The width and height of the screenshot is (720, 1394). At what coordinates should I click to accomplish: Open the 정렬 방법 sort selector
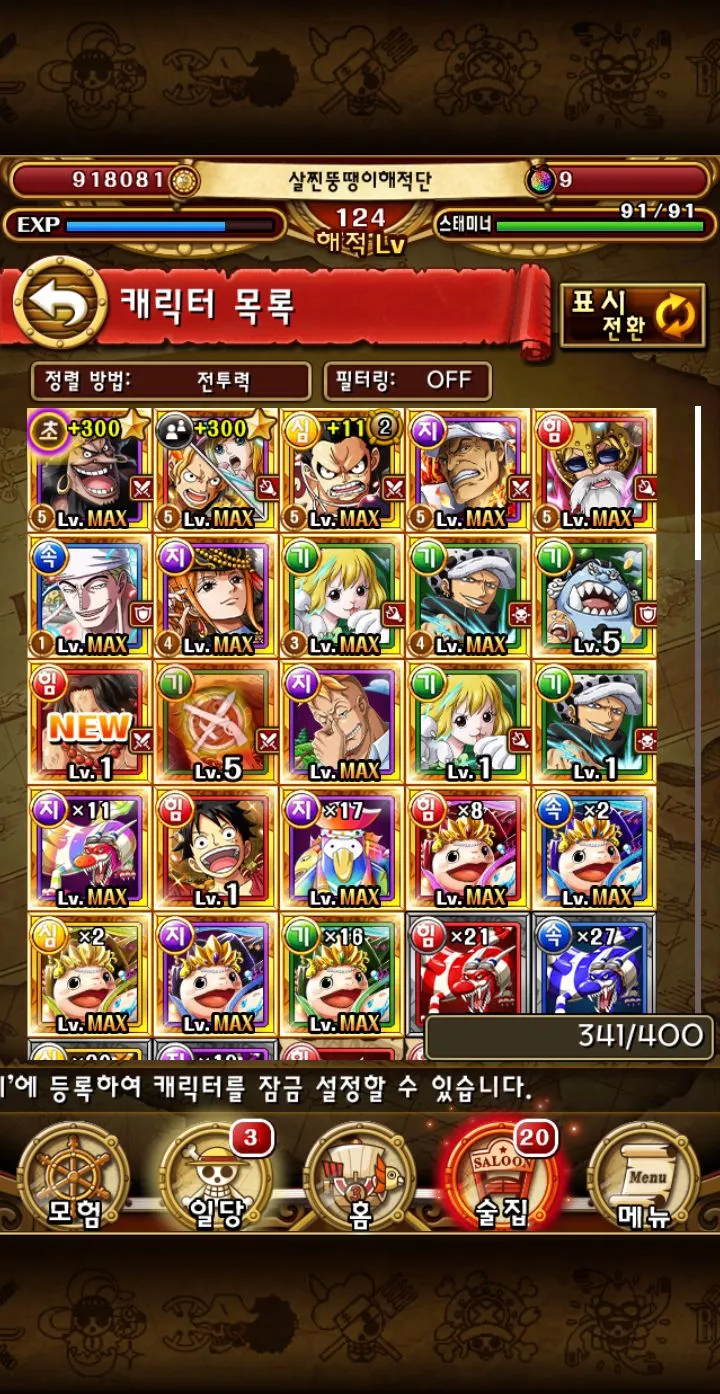click(171, 381)
